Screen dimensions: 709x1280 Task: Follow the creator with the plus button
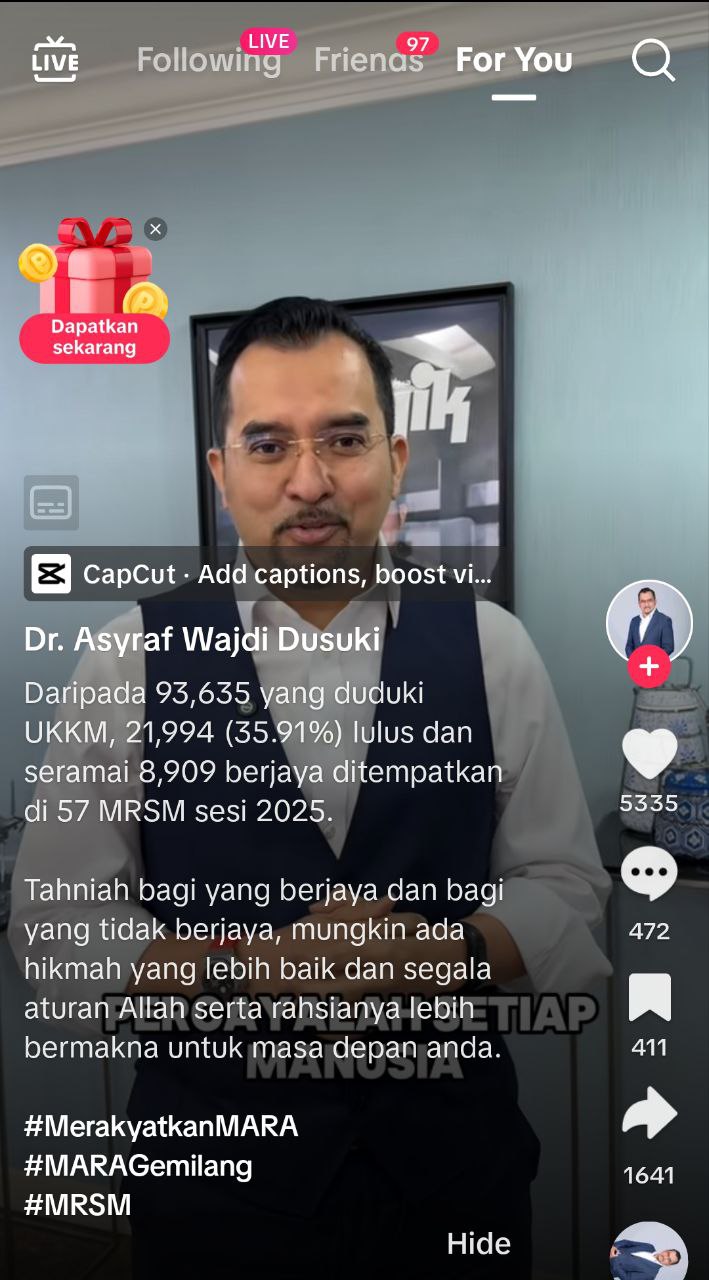(x=649, y=666)
